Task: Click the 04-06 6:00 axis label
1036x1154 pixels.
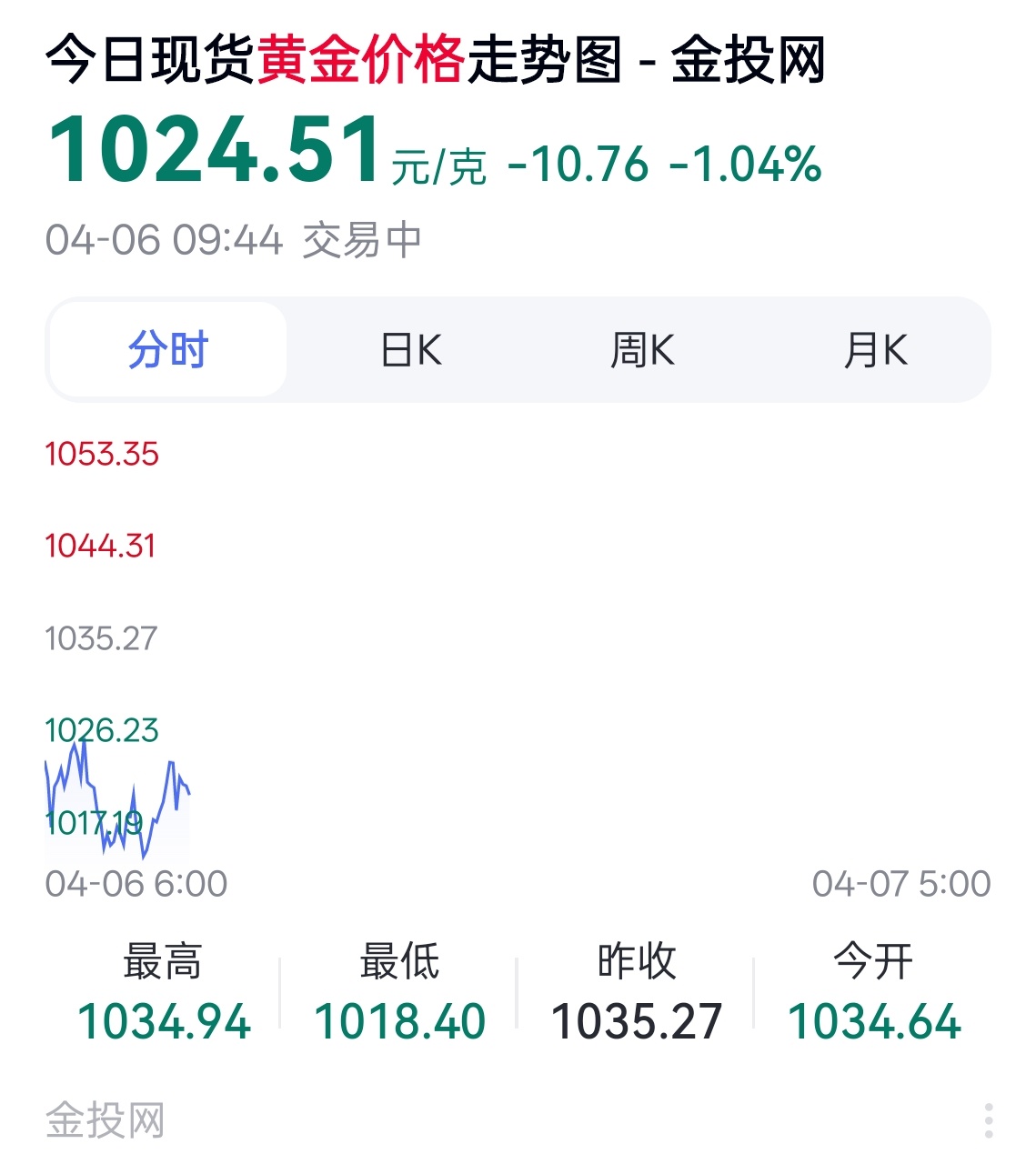Action: 135,882
